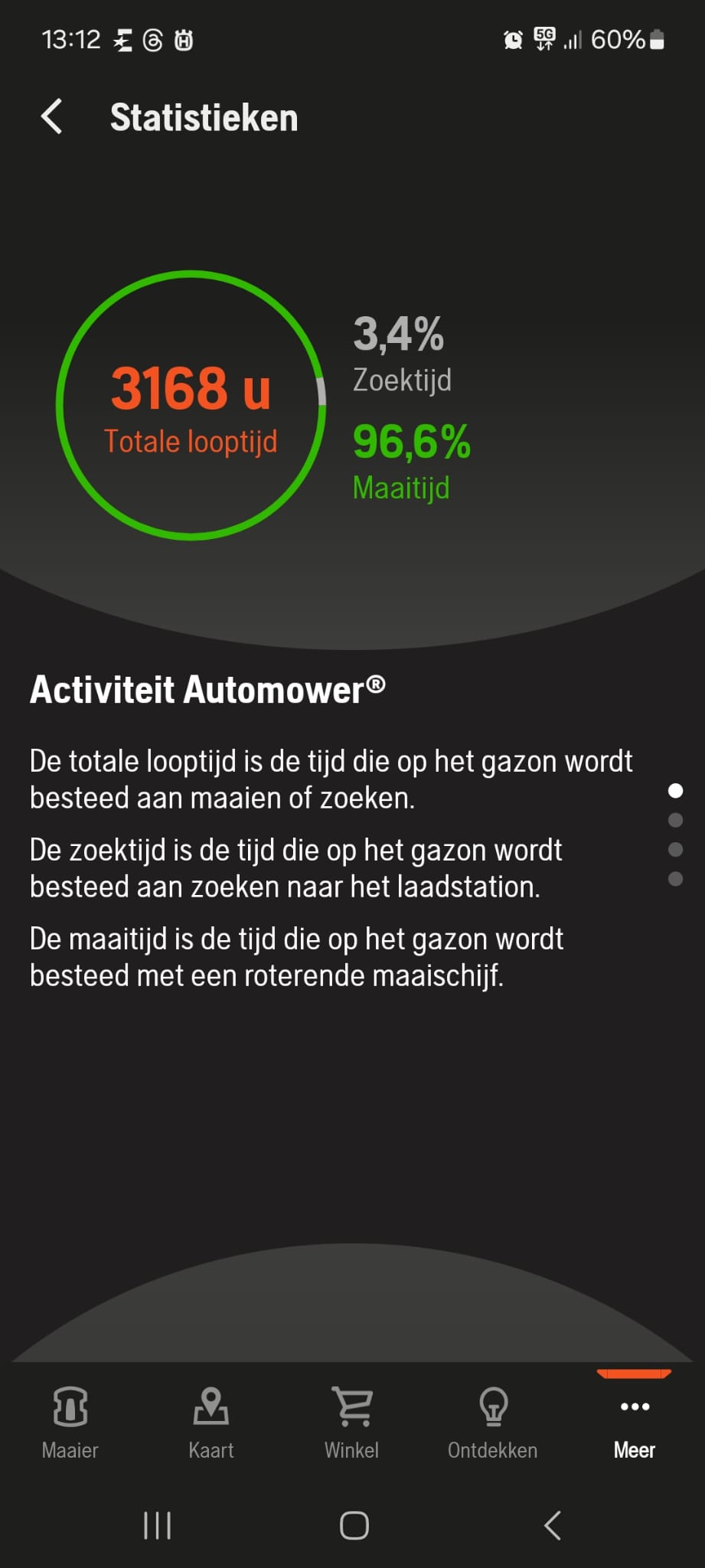
Task: Go back from the Statistieken screen
Action: 52,117
